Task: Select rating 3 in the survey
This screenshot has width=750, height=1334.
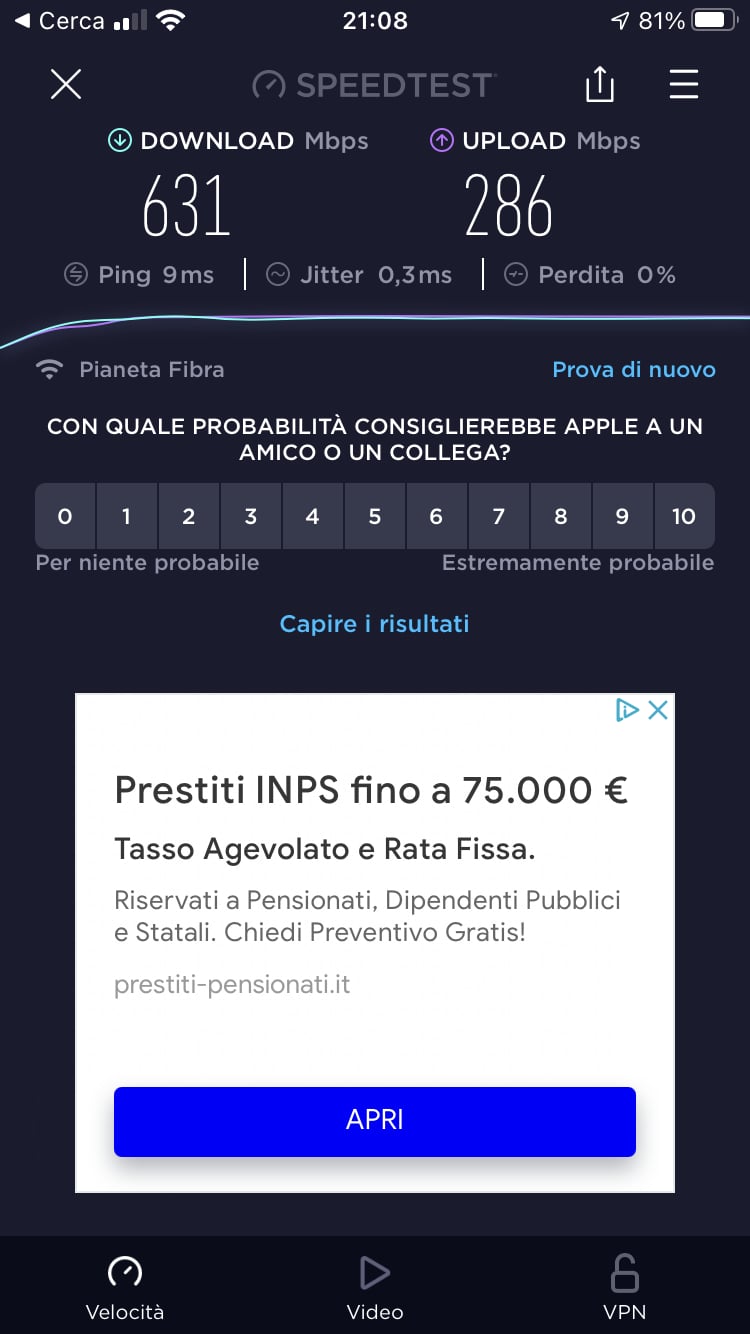Action: (251, 516)
